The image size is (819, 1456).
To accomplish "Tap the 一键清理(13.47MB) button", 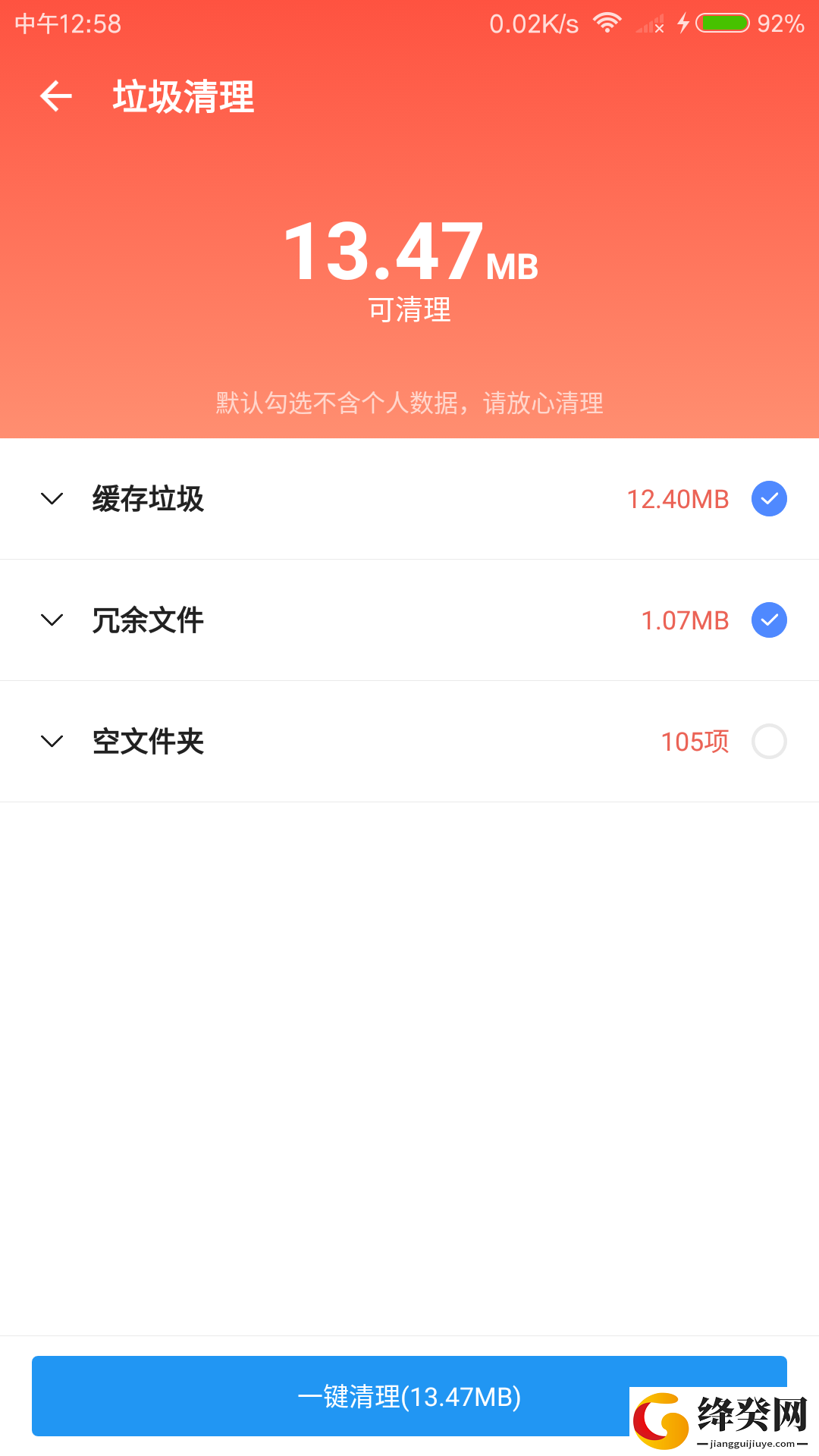I will point(409,1396).
